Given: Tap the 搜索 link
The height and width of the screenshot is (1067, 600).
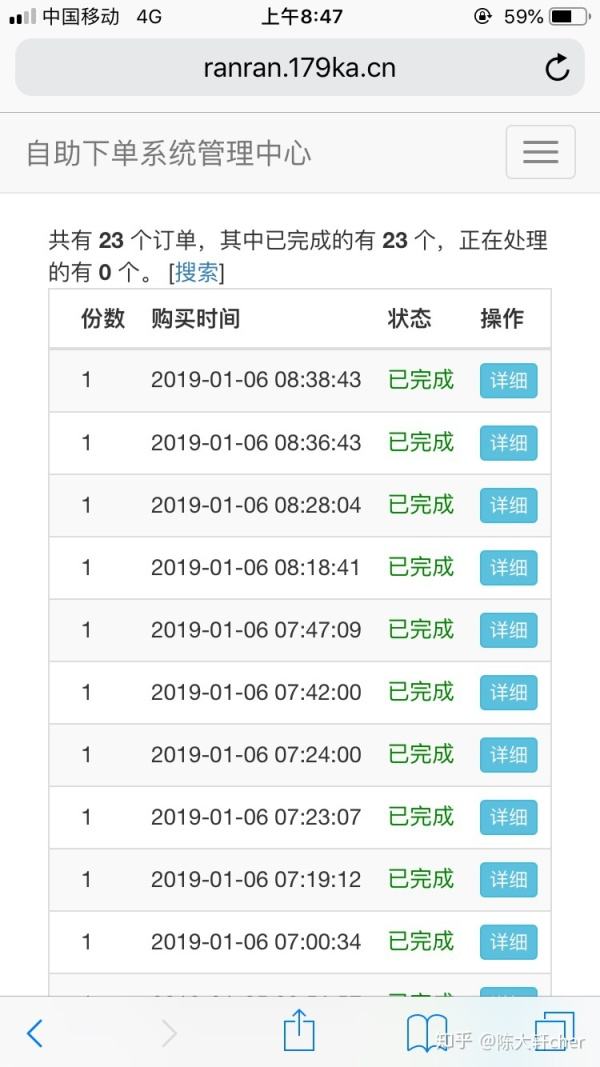Looking at the screenshot, I should [x=197, y=272].
